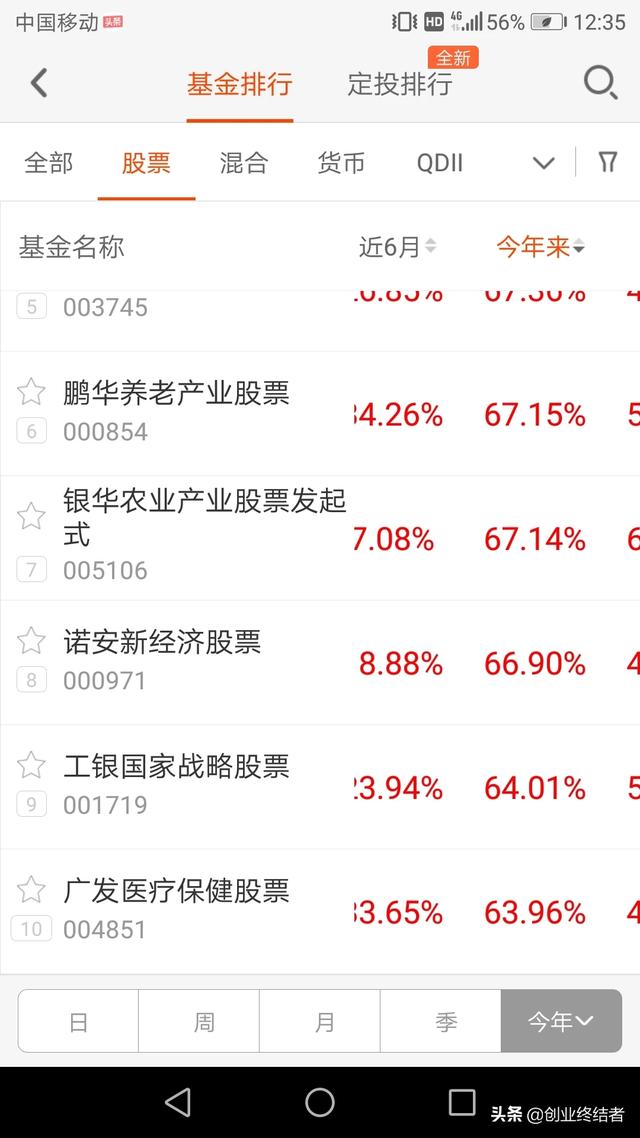Sort funds by 今年来 return
This screenshot has width=640, height=1138.
click(540, 247)
